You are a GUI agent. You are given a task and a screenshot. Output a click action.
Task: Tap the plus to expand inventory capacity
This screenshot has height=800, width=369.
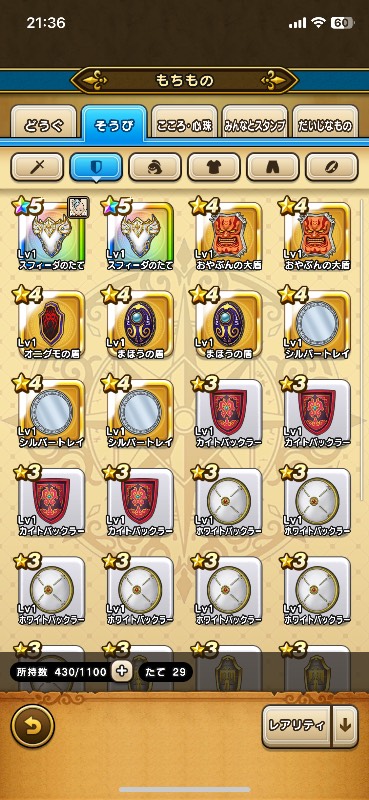tap(121, 671)
